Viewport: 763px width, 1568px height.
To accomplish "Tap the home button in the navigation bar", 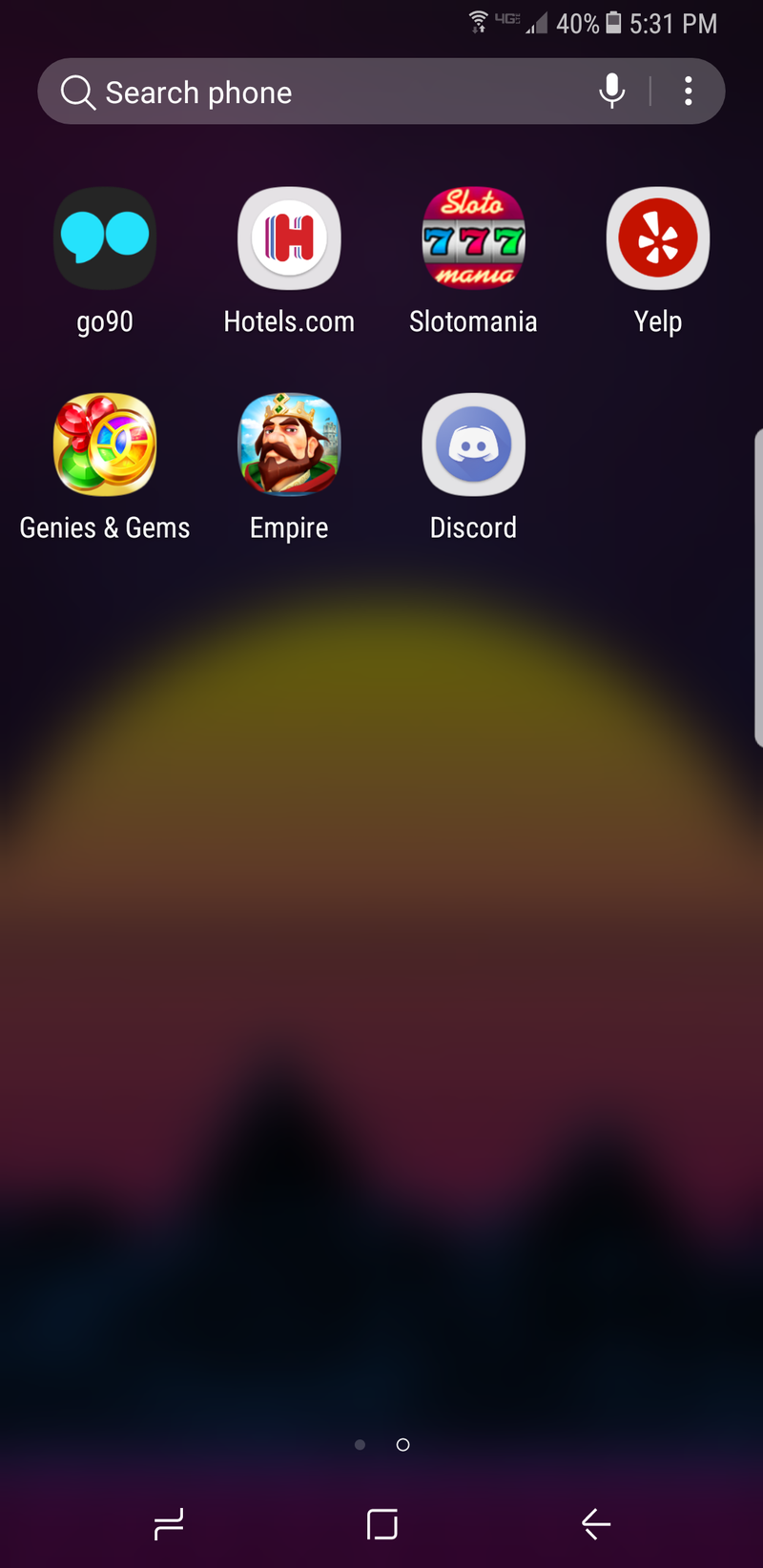I will coord(381,1524).
